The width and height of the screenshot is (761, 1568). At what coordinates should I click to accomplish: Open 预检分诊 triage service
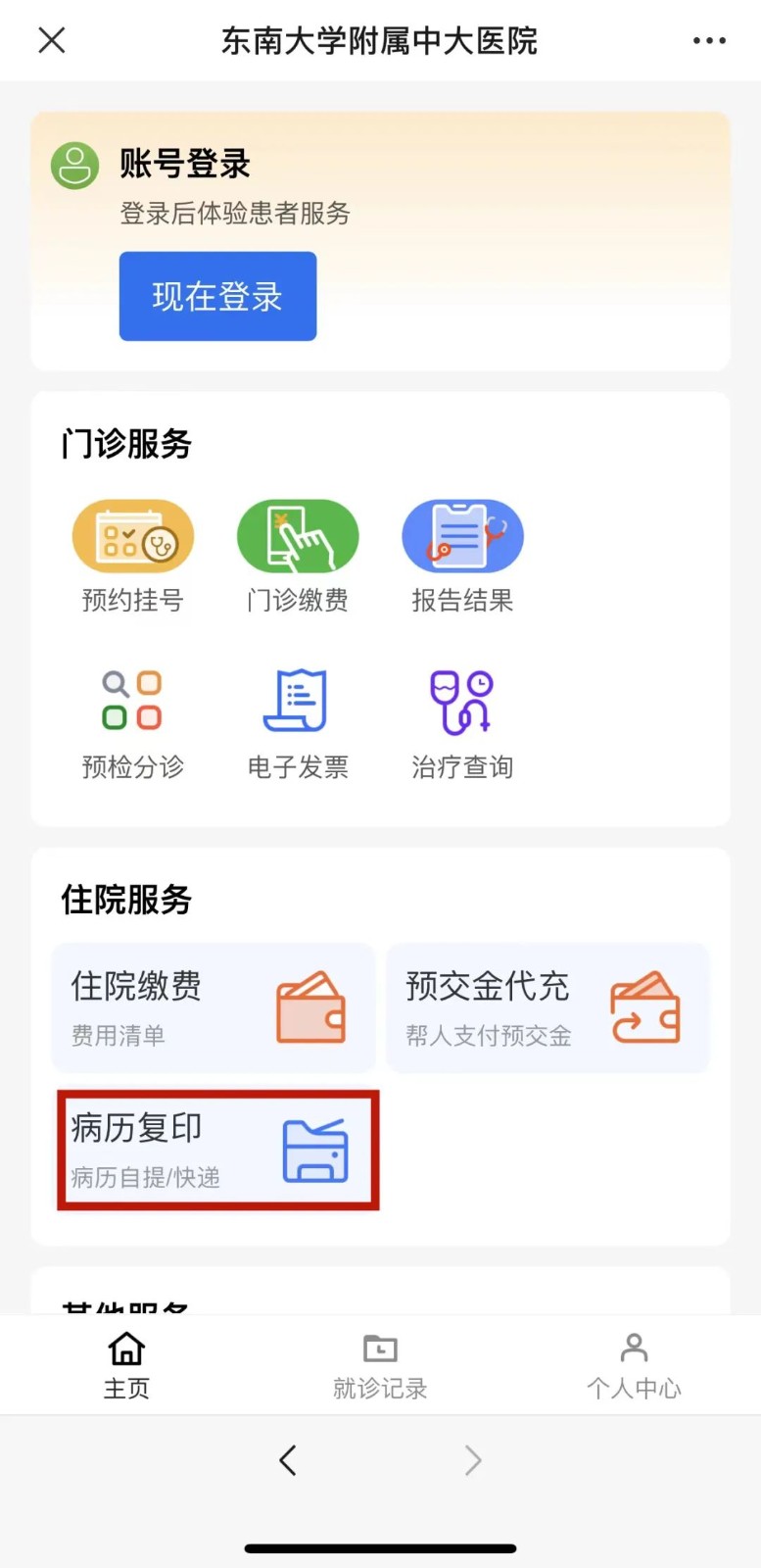click(133, 722)
